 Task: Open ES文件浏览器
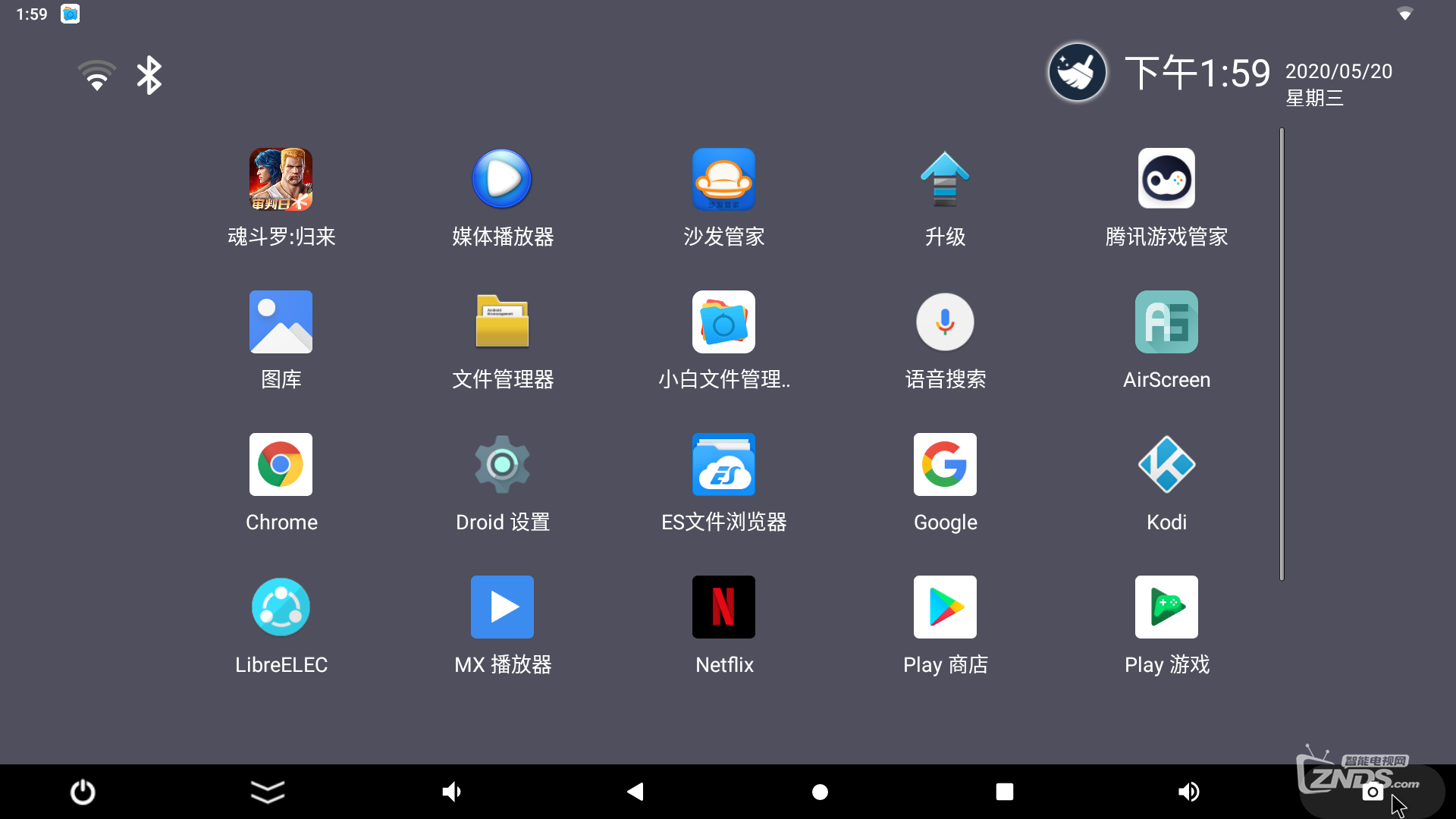(723, 464)
